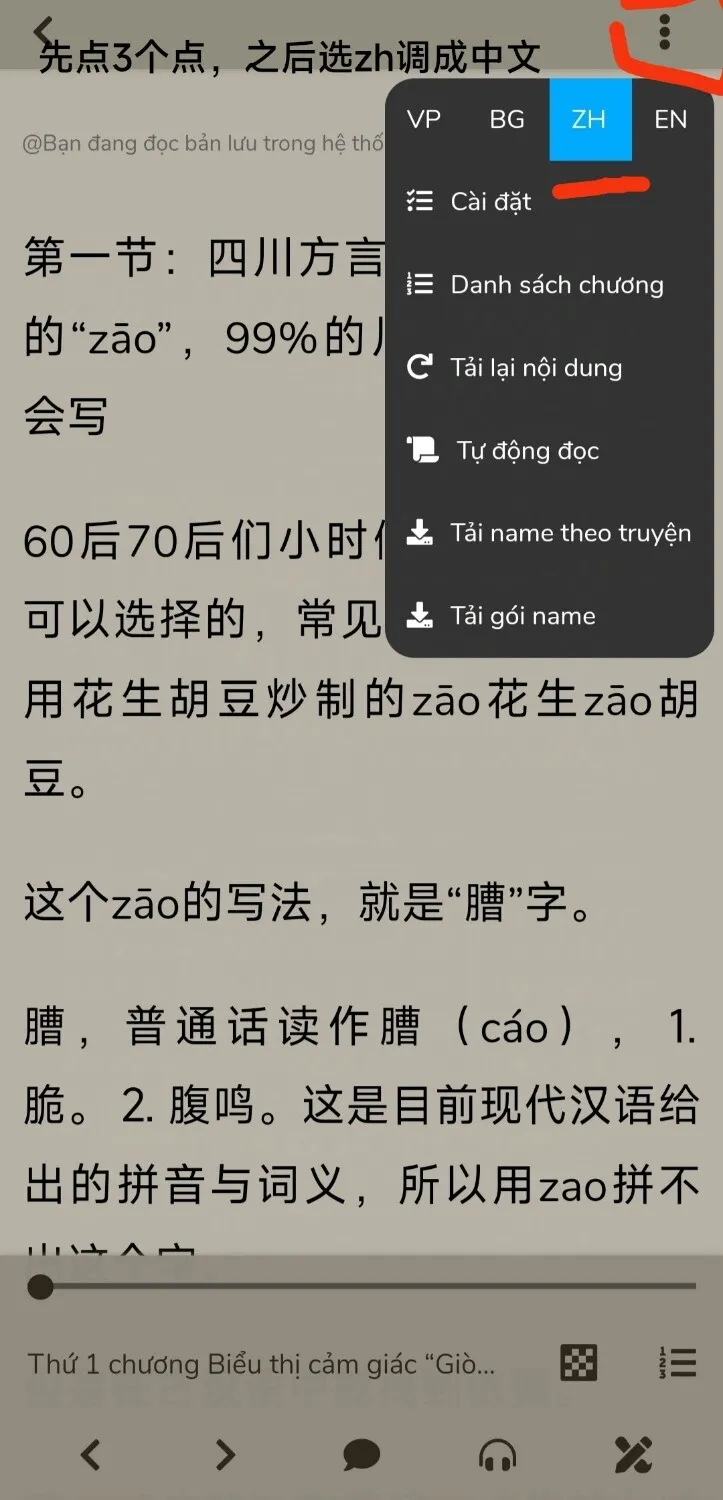723x1500 pixels.
Task: Choose Tải gói name download
Action: (x=522, y=616)
